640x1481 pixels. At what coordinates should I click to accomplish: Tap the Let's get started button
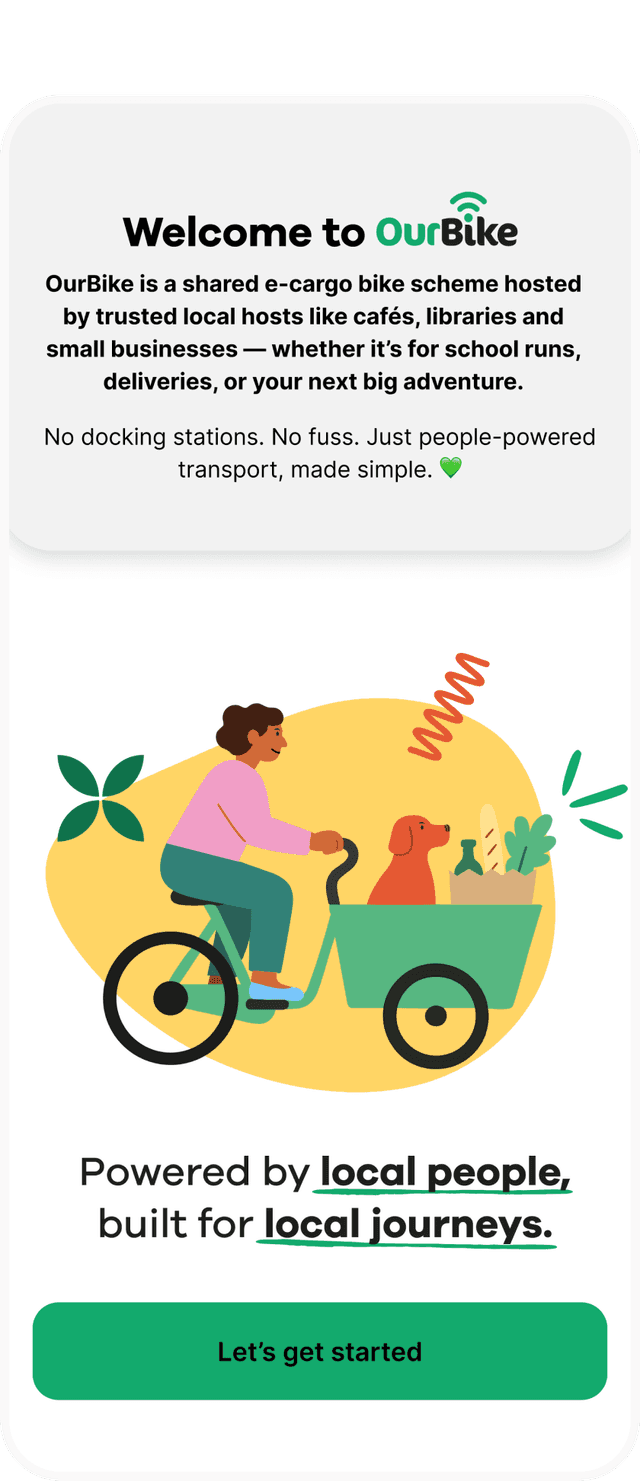(320, 1351)
